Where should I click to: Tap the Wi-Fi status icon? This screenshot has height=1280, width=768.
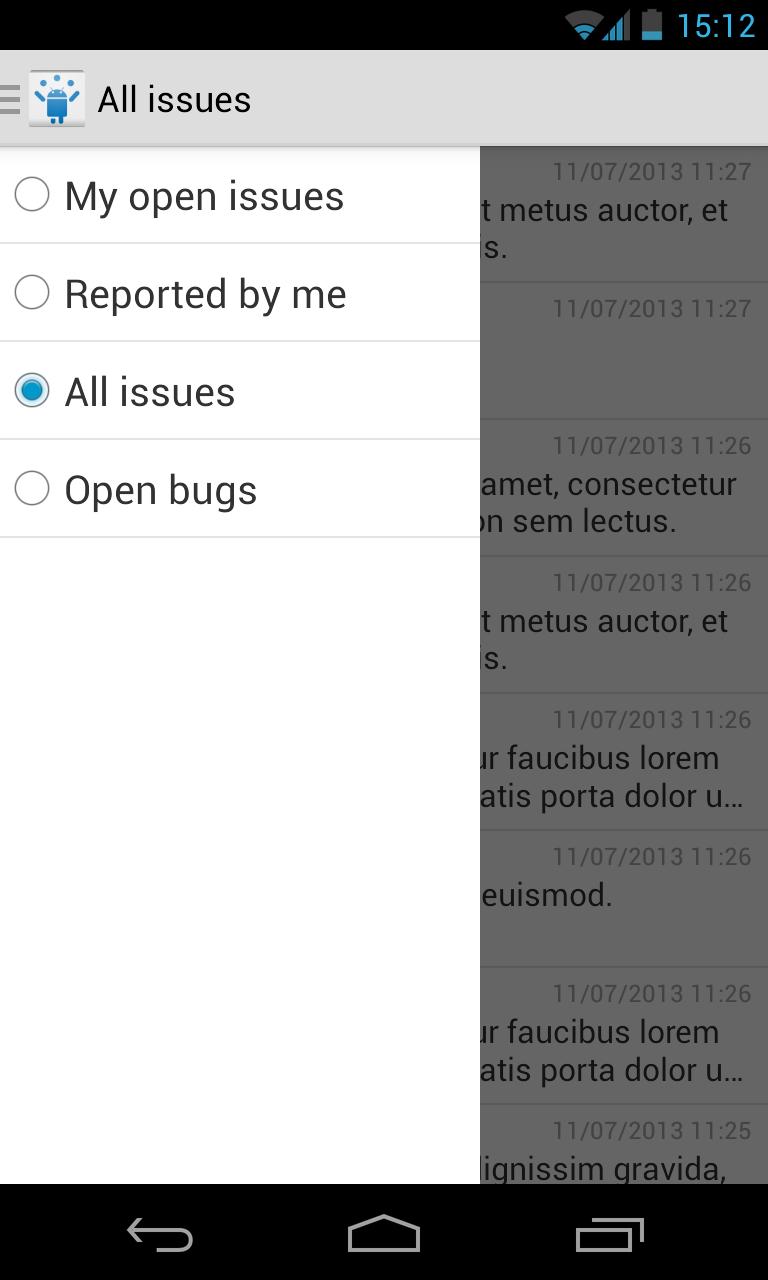point(583,23)
